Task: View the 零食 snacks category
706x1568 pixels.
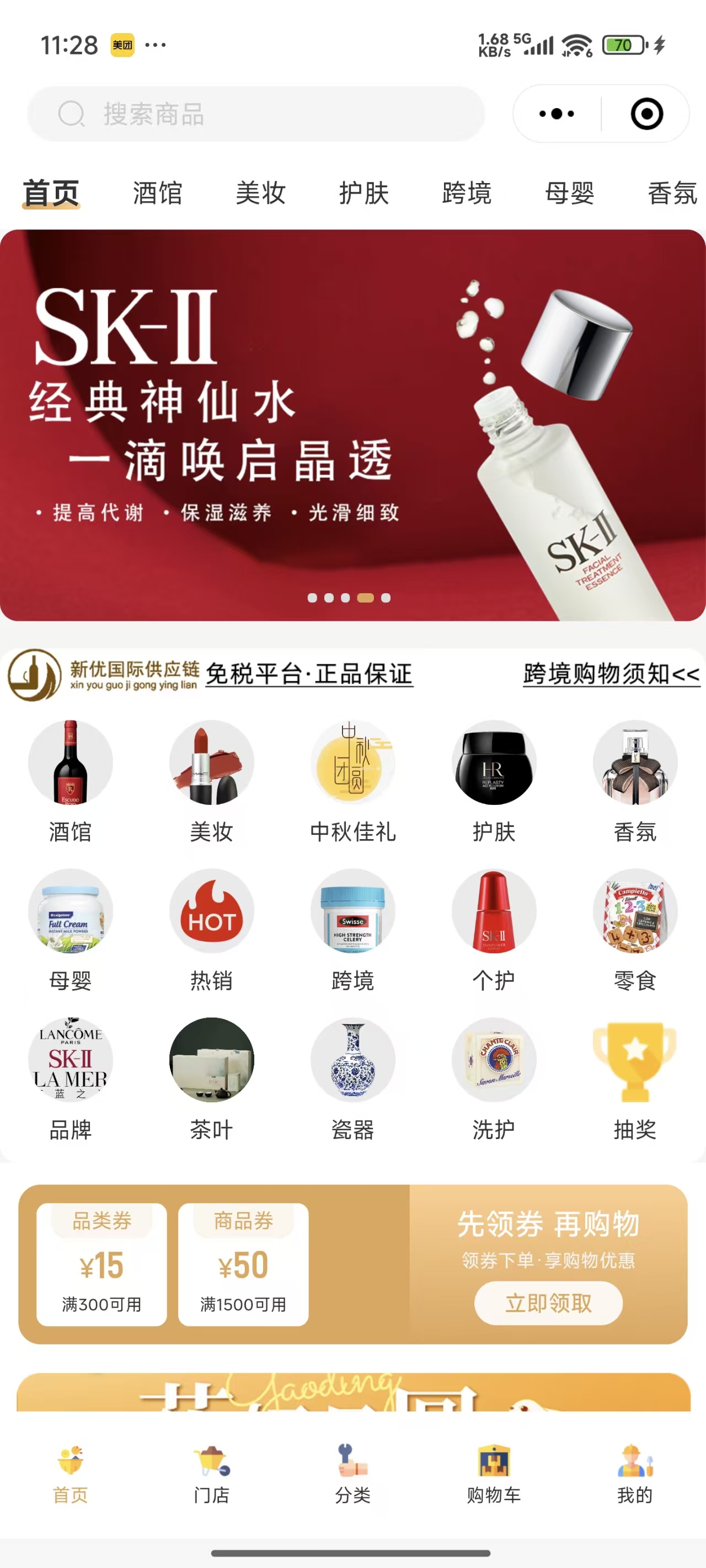Action: (635, 928)
